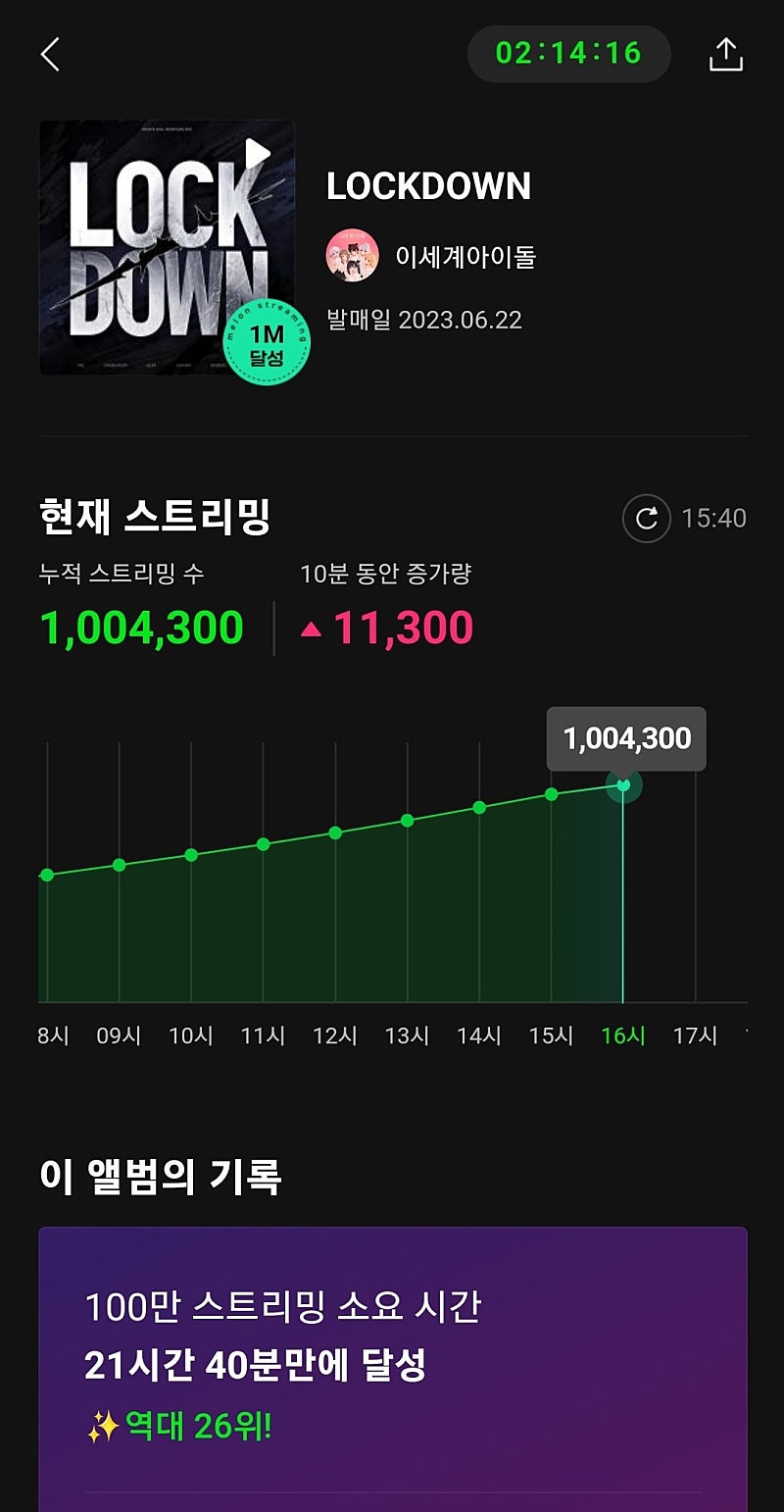Select the 12시 point on the chart

[x=335, y=832]
